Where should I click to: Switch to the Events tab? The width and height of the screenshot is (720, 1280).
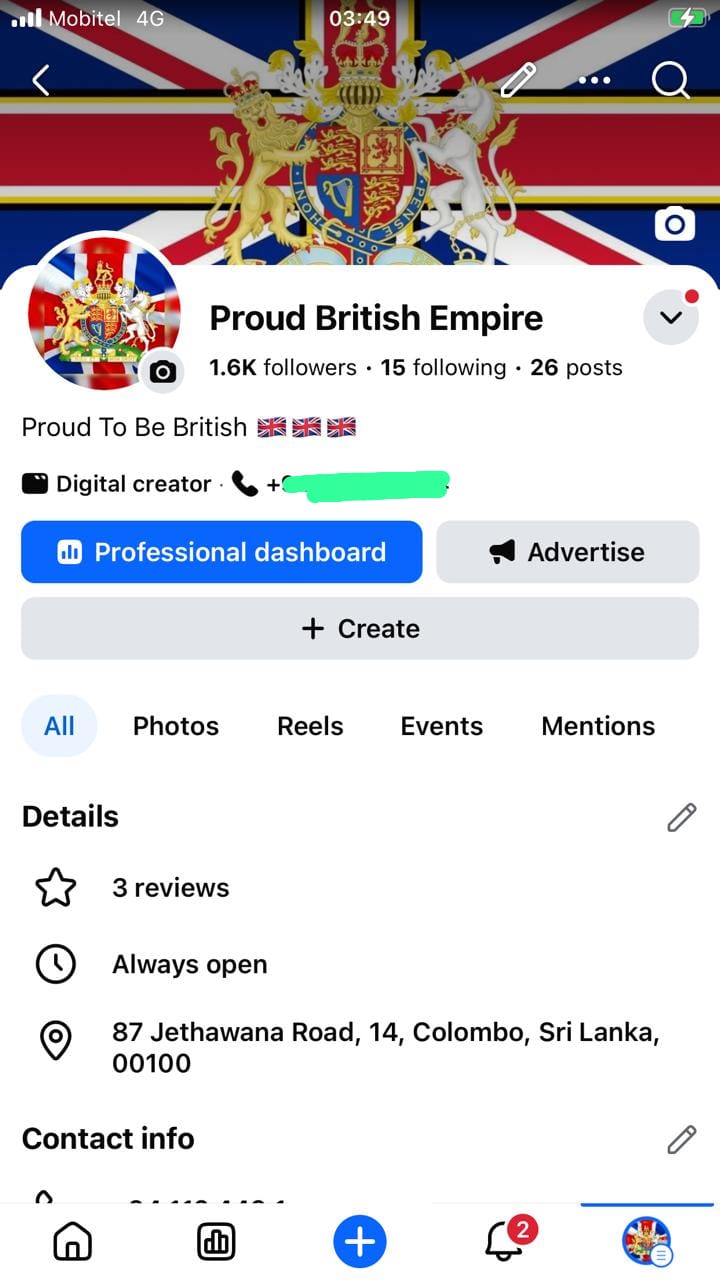click(x=441, y=726)
